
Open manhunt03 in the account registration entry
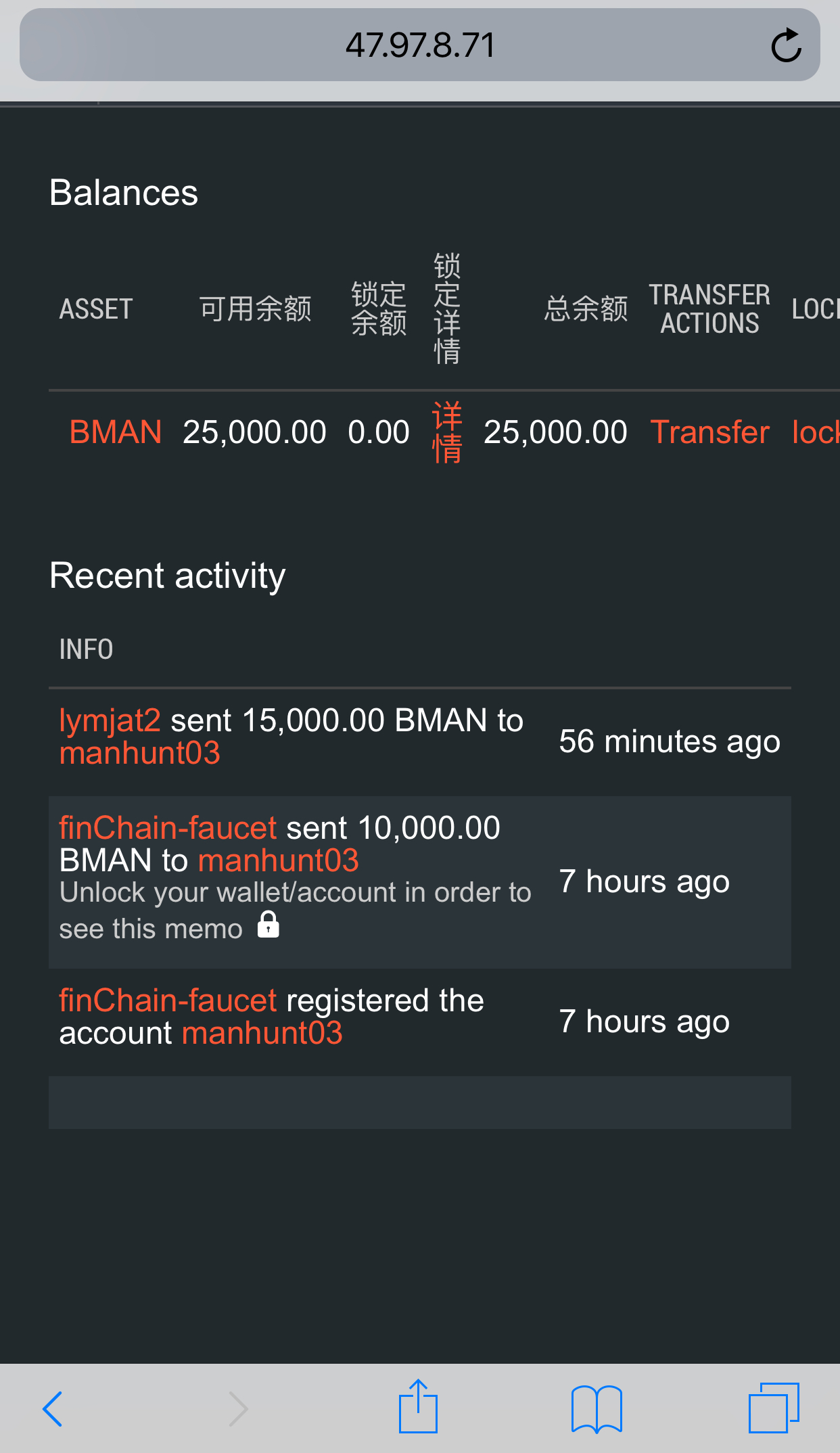[262, 1034]
